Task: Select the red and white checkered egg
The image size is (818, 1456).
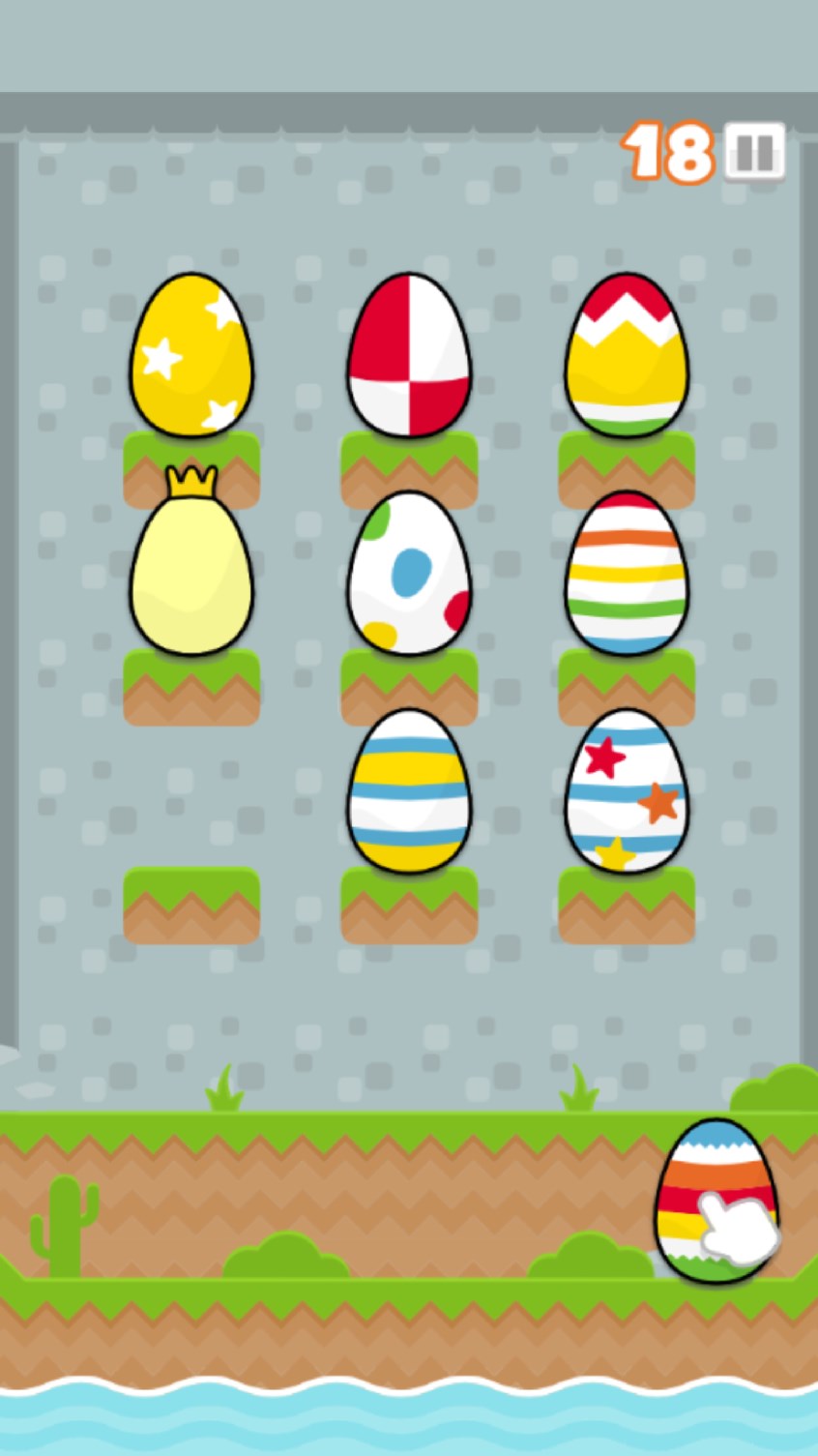Action: coord(409,354)
